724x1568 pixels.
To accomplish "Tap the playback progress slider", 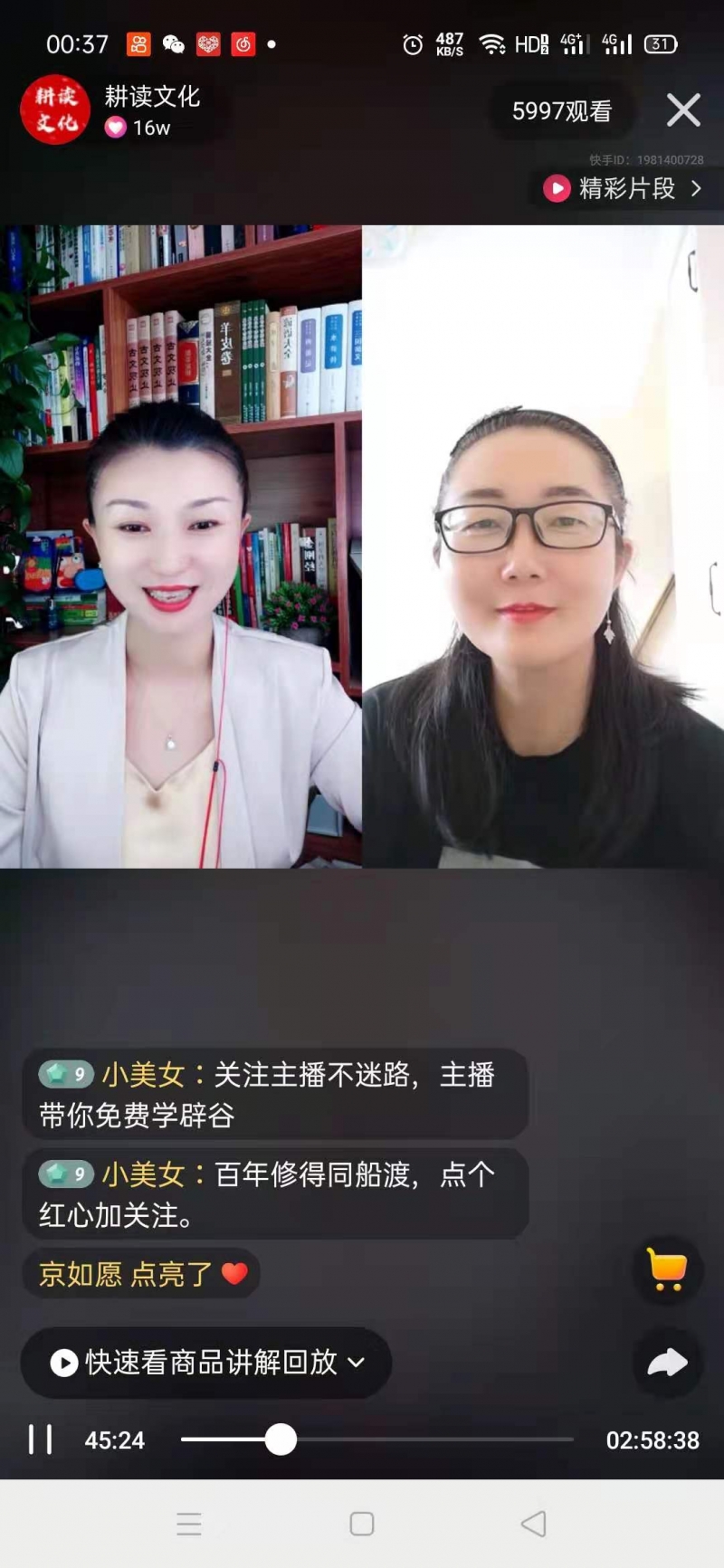I will click(x=281, y=1440).
